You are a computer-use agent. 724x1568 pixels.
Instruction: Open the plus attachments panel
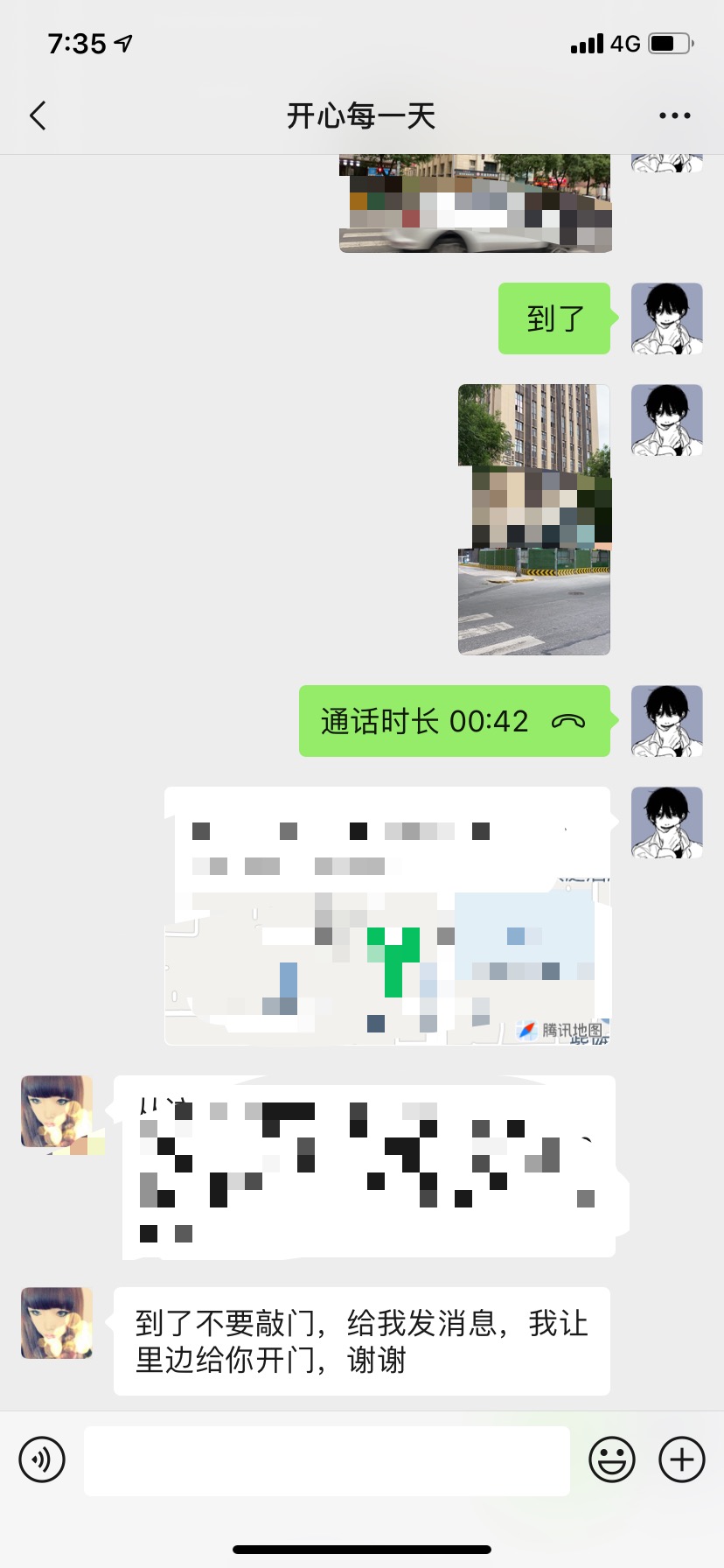pos(682,1459)
